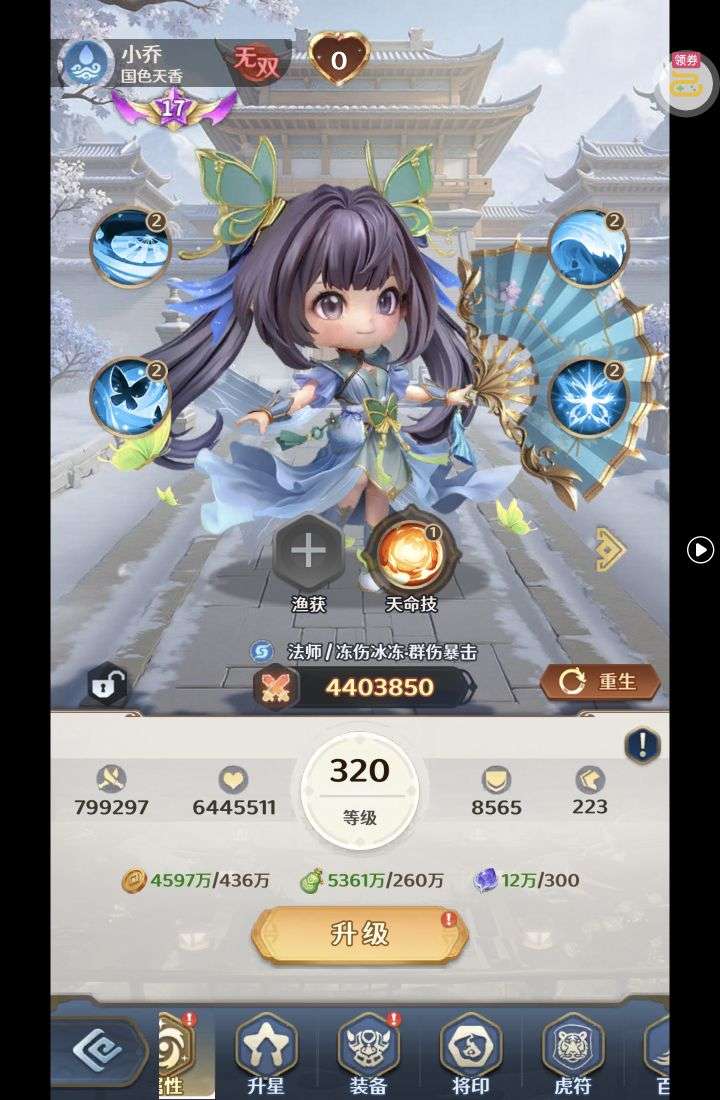Open the 天命技 destiny skill
720x1100 pixels.
pyautogui.click(x=410, y=554)
